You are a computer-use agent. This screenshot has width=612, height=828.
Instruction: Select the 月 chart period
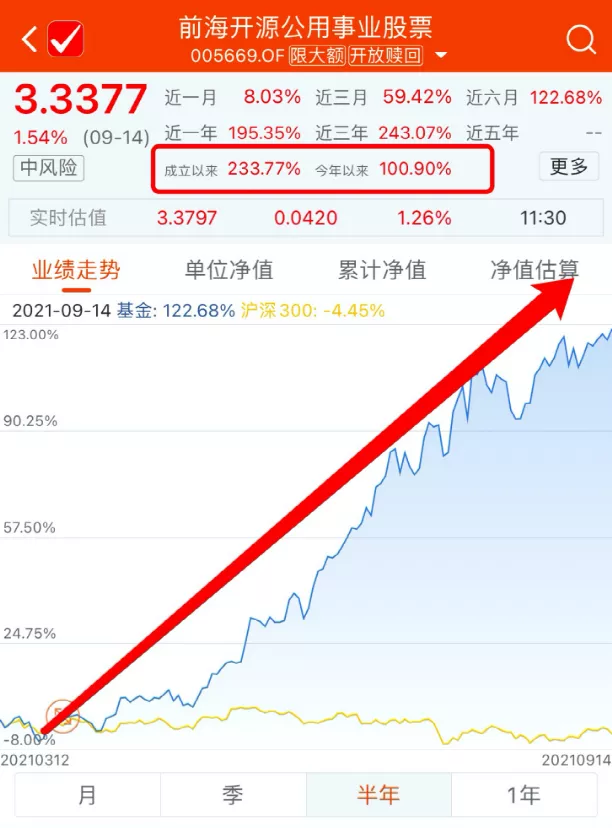point(87,796)
